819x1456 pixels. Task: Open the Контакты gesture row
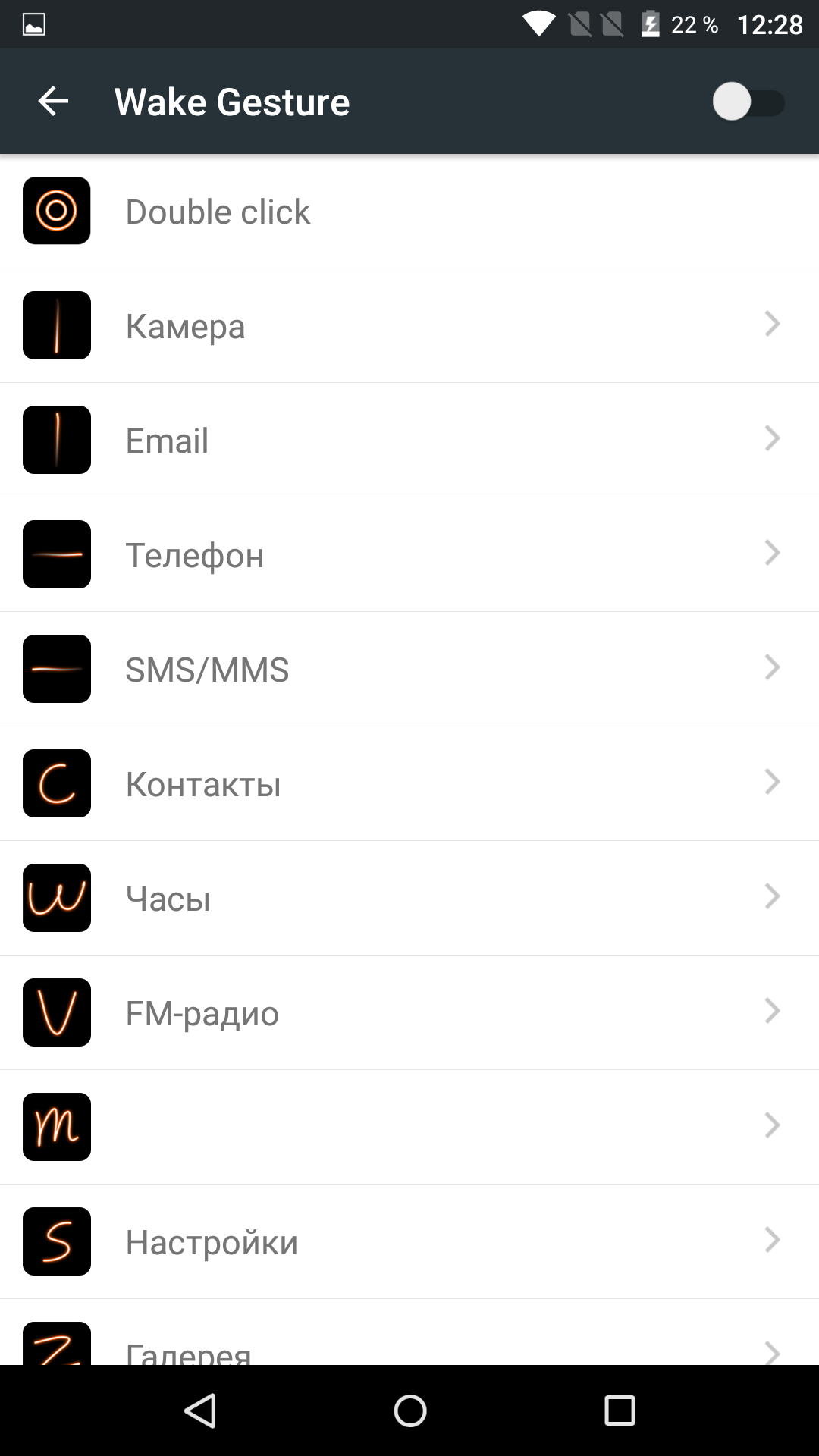(x=409, y=783)
